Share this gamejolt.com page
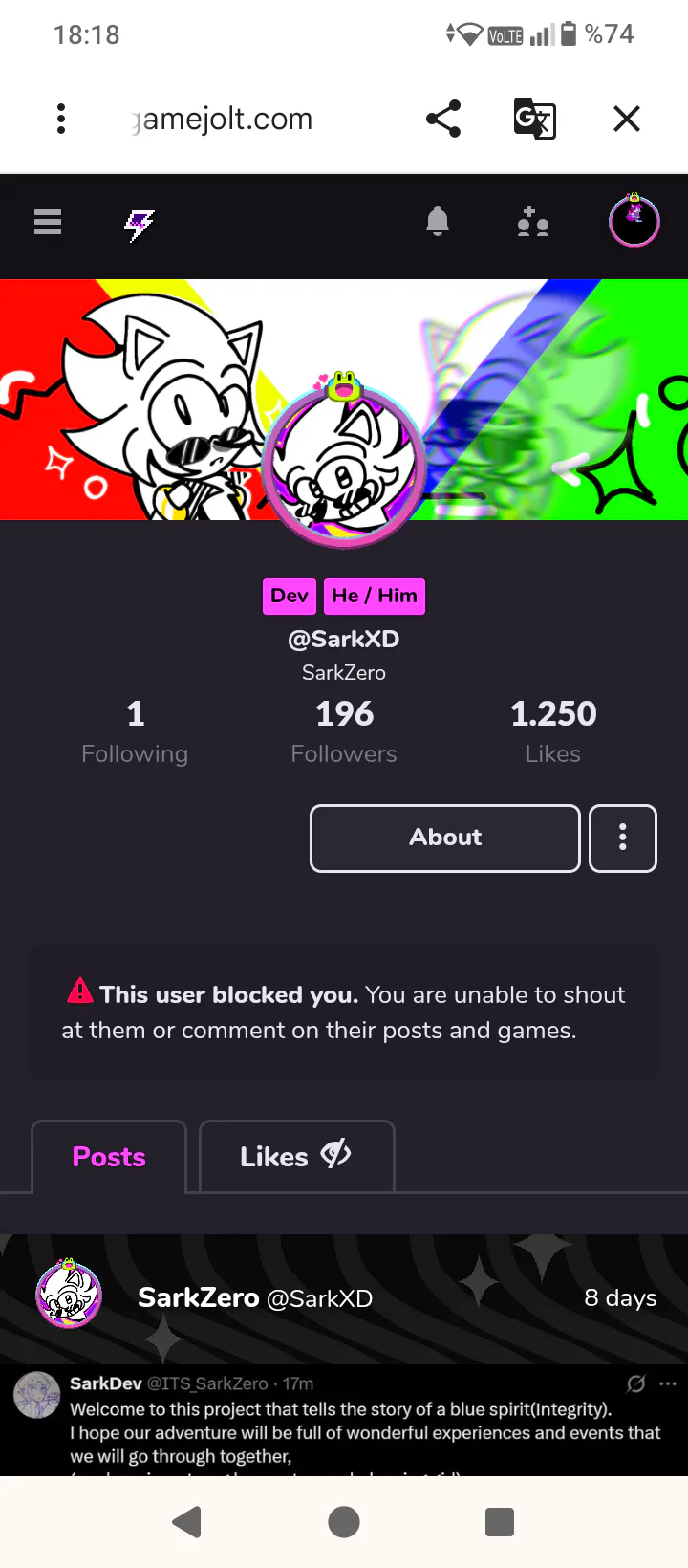Image resolution: width=688 pixels, height=1568 pixels. coord(443,119)
